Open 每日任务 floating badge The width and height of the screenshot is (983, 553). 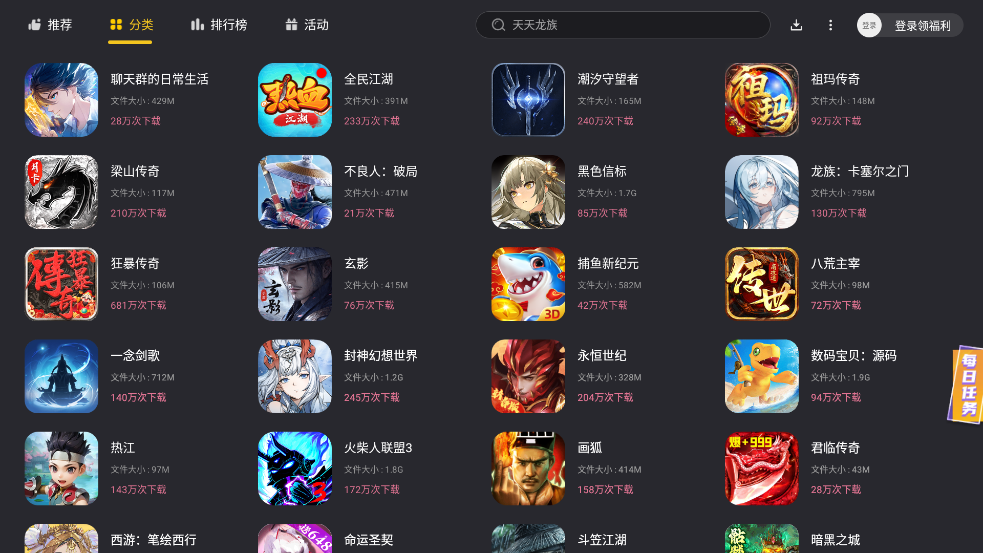click(x=966, y=385)
